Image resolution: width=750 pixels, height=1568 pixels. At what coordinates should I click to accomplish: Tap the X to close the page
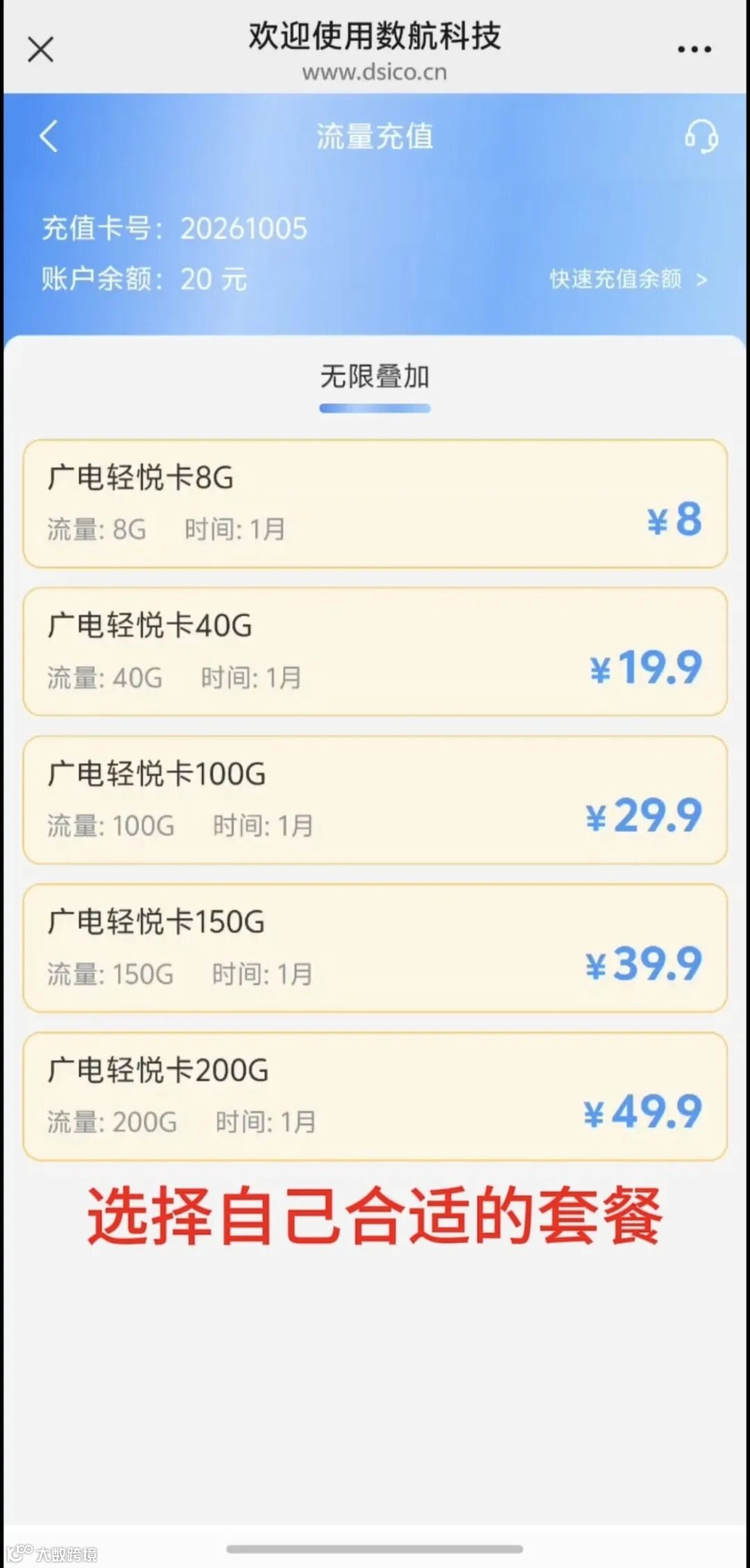point(40,50)
